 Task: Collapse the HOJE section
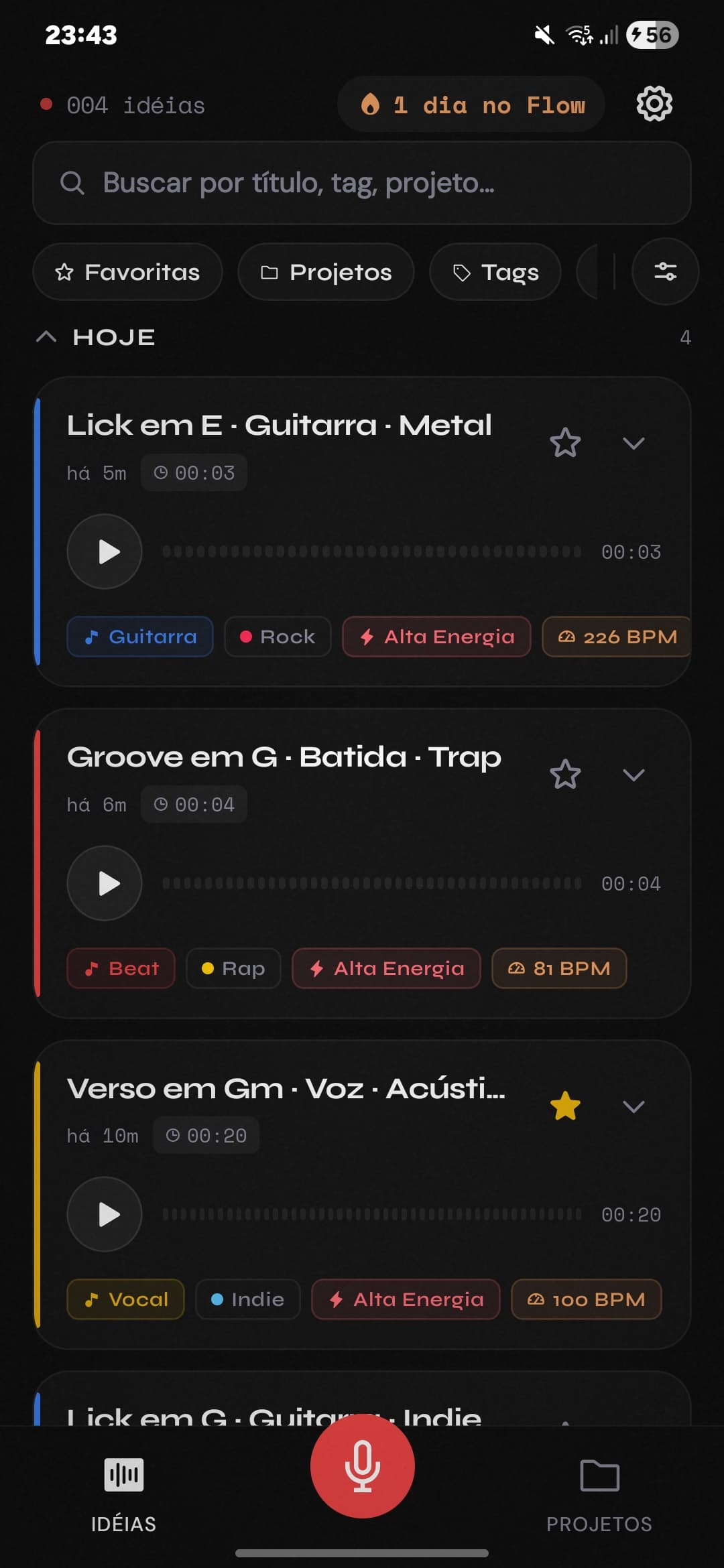pyautogui.click(x=47, y=337)
